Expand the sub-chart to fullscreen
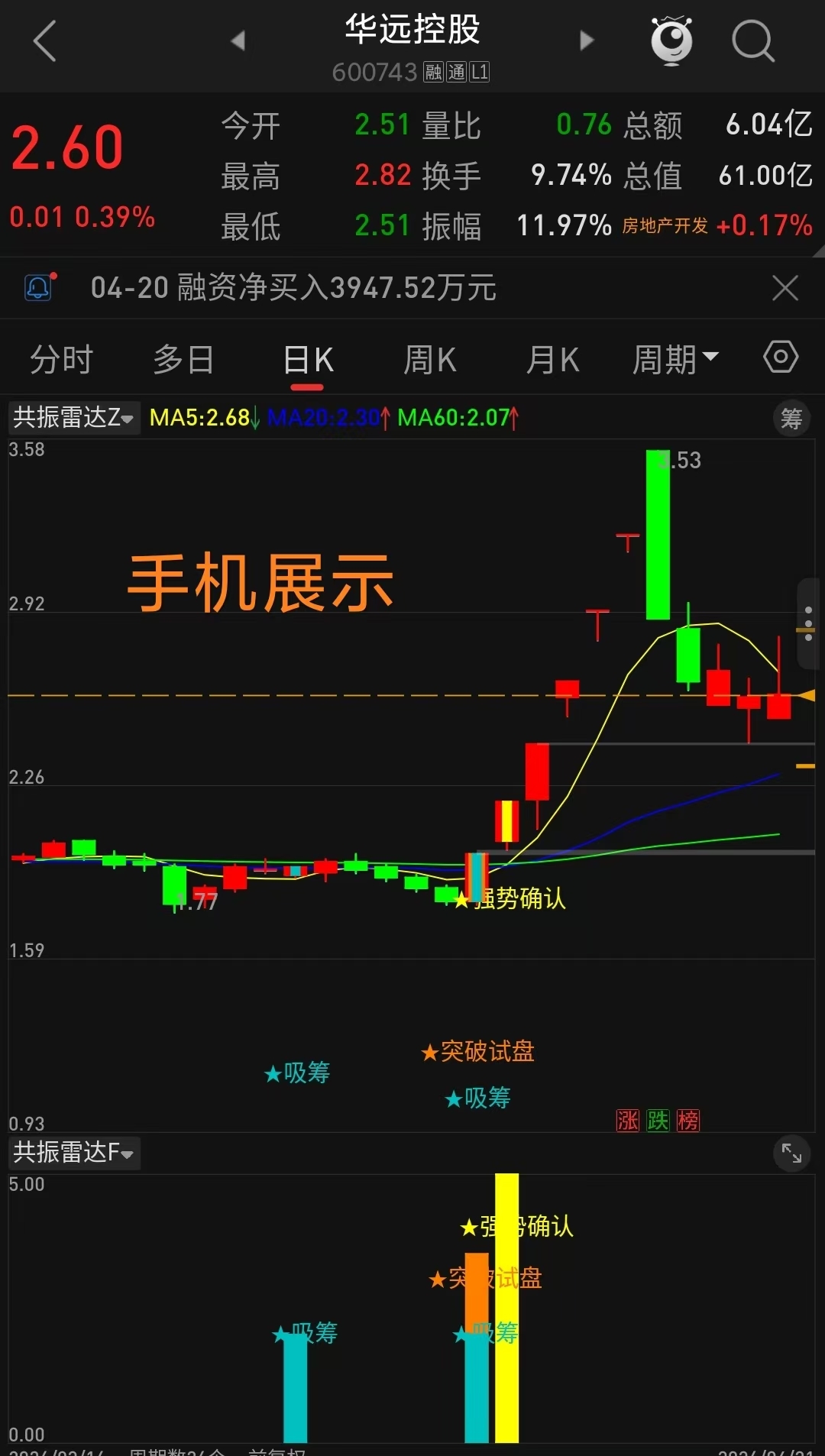Image resolution: width=825 pixels, height=1456 pixels. 791,1153
